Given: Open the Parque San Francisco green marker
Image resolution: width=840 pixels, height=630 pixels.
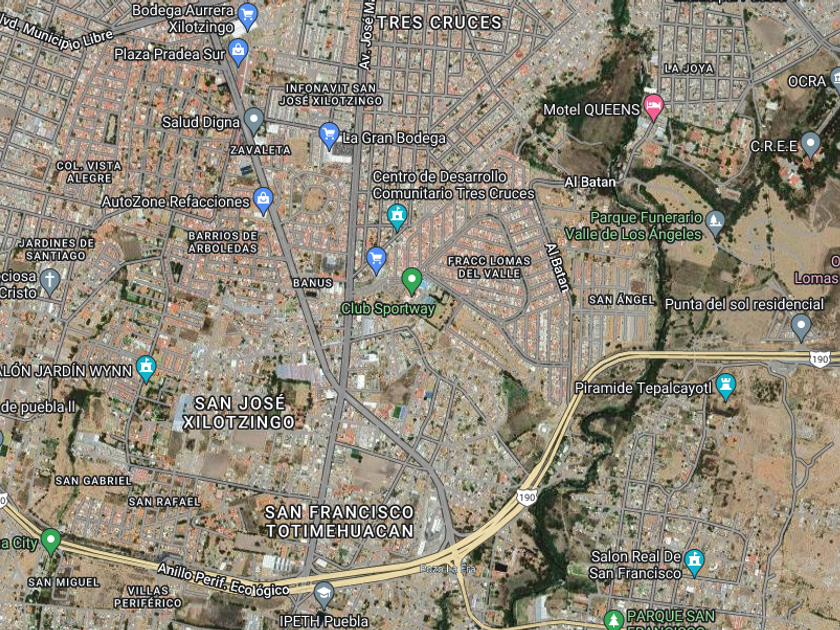Looking at the screenshot, I should click(x=614, y=619).
